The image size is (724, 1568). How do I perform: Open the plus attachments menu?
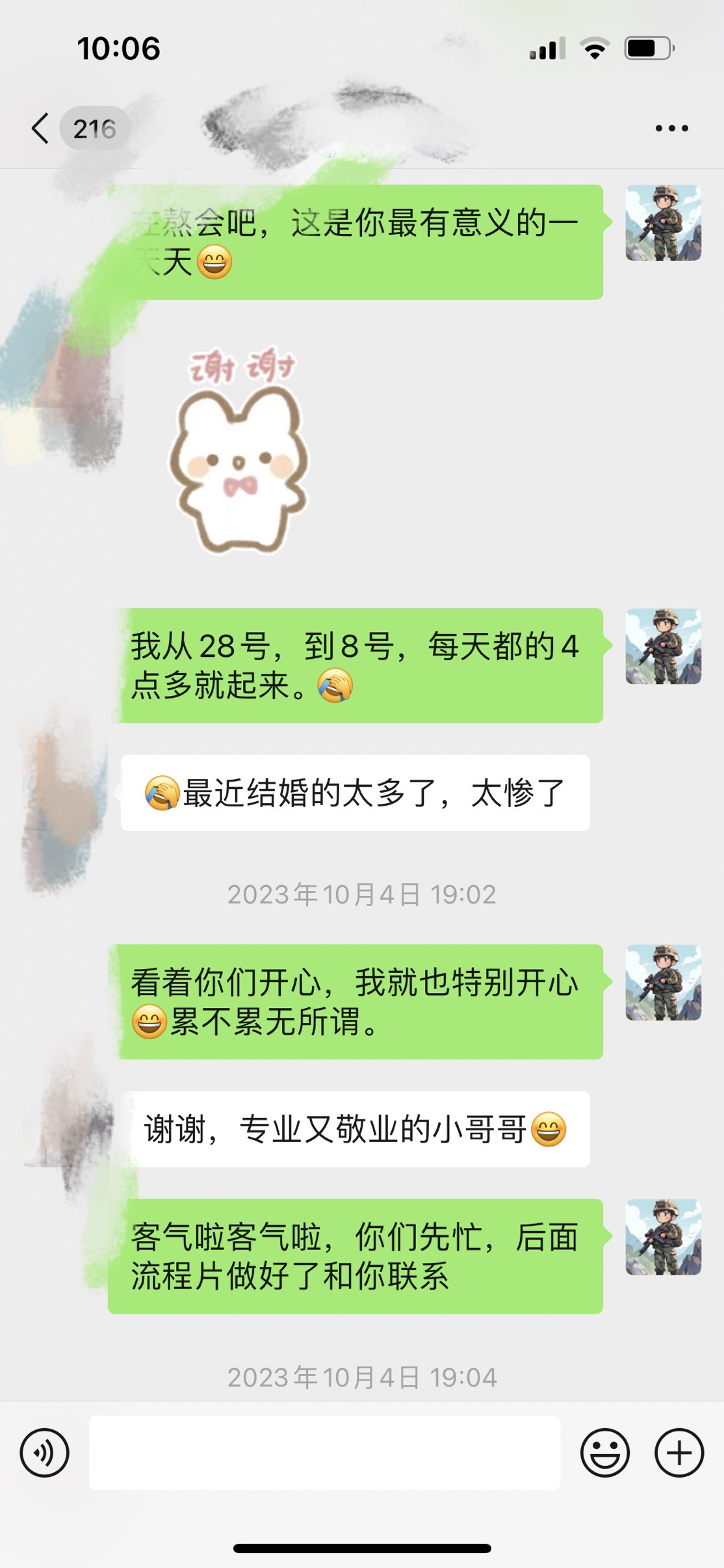click(x=679, y=1452)
